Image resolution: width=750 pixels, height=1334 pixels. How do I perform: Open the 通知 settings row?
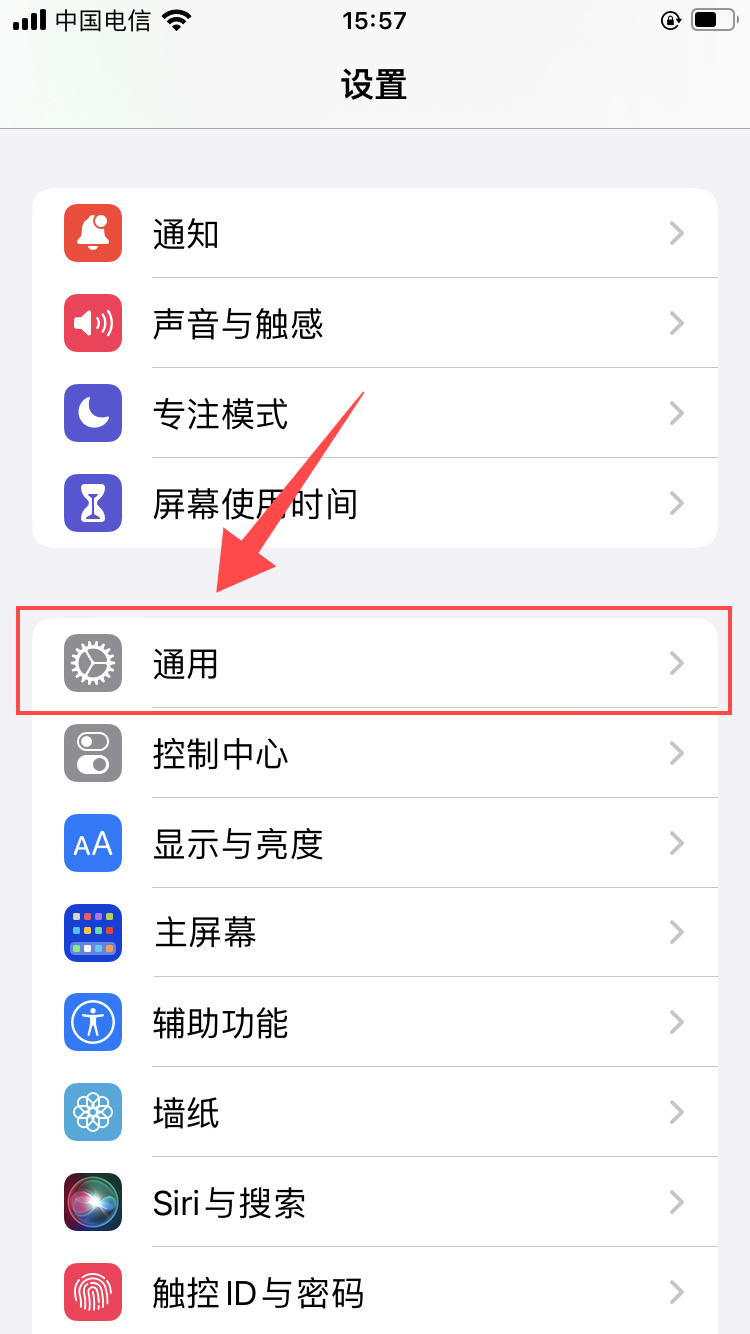tap(375, 233)
